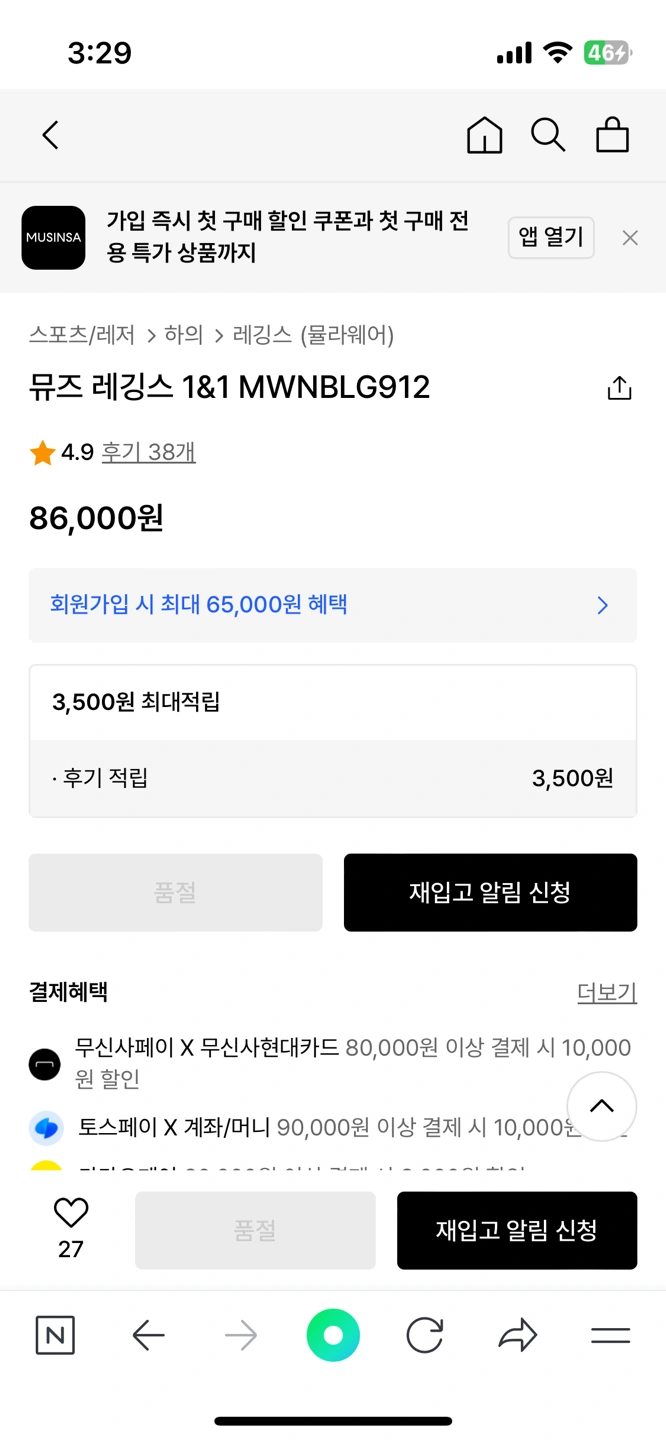Open the 스포츠/레저 breadcrumb category

pos(82,335)
